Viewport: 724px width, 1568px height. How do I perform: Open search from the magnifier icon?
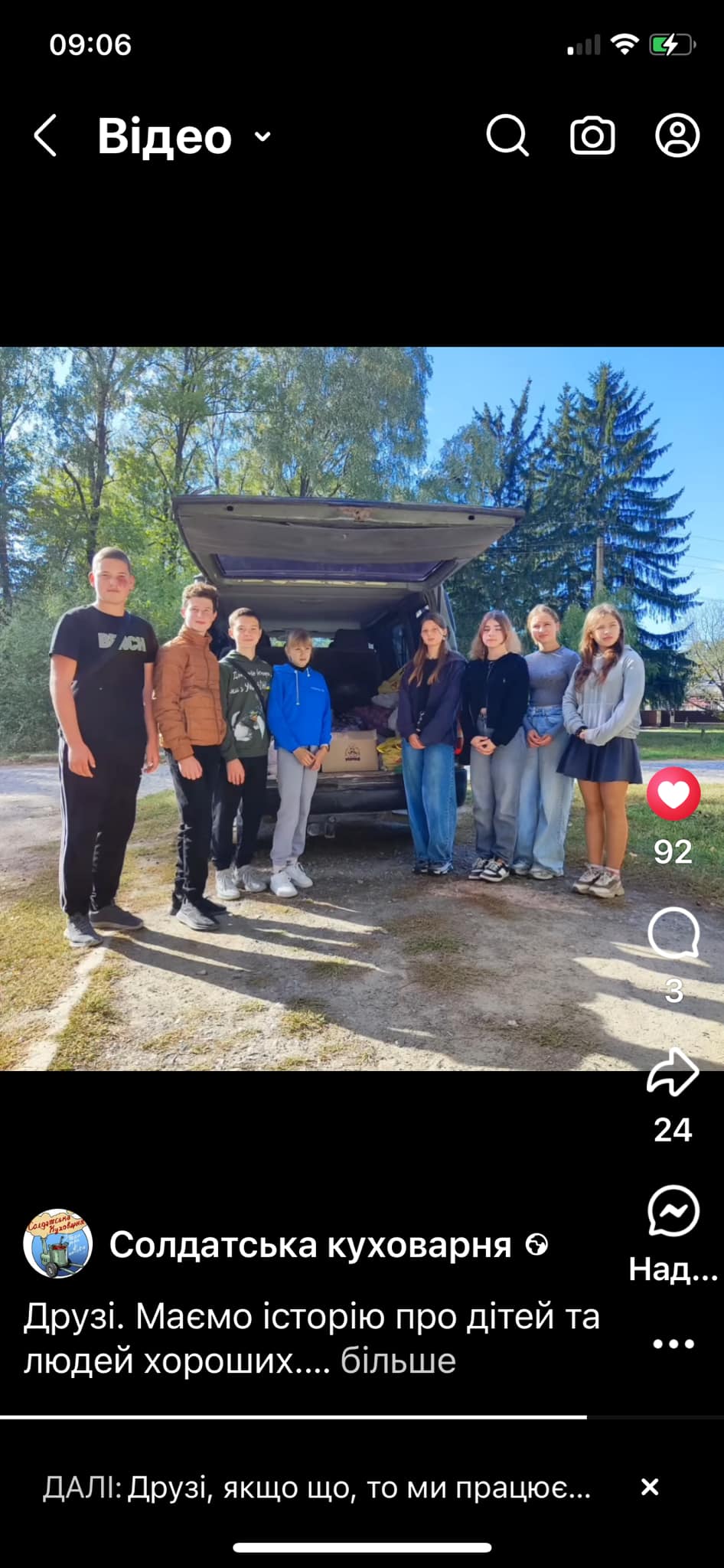pyautogui.click(x=507, y=136)
